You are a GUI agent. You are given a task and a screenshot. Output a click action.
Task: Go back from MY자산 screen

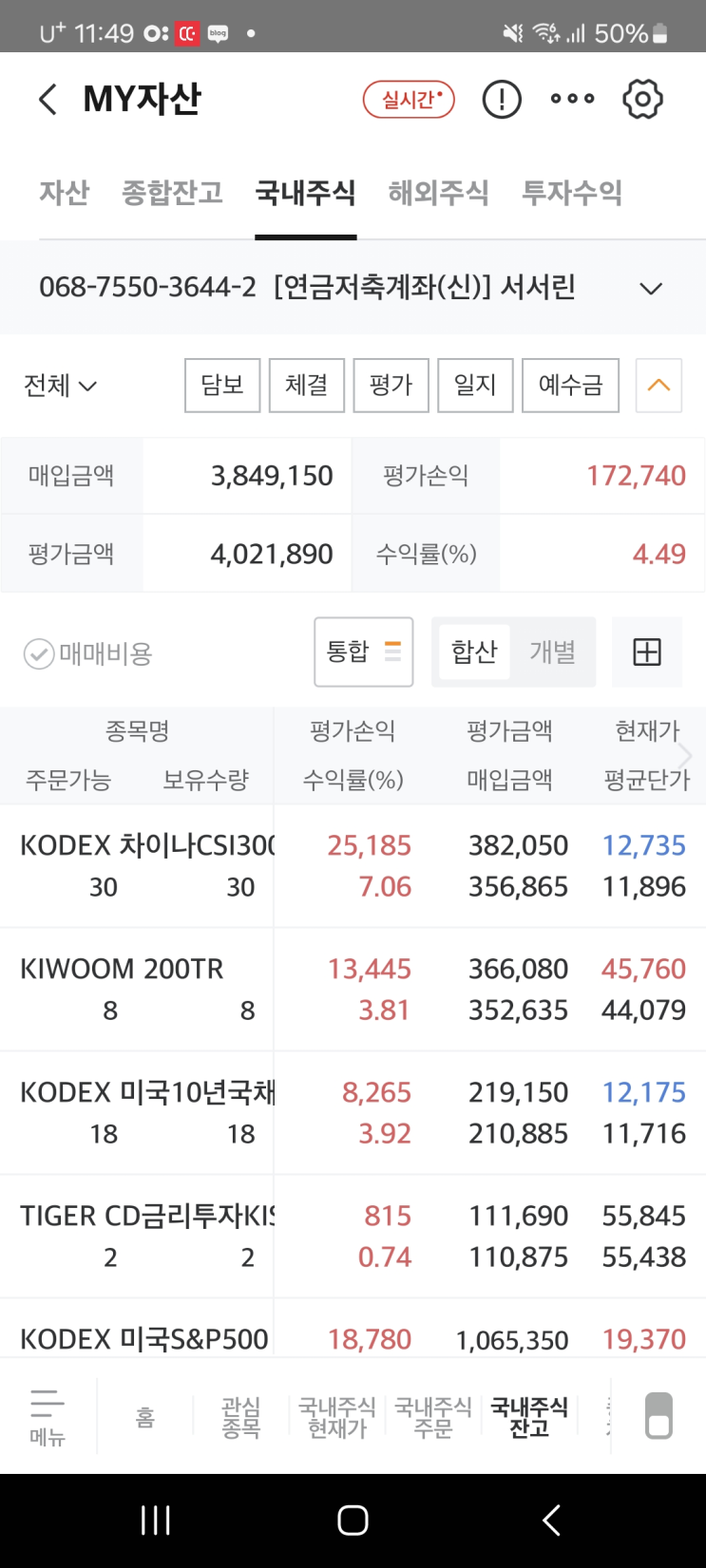[x=48, y=99]
